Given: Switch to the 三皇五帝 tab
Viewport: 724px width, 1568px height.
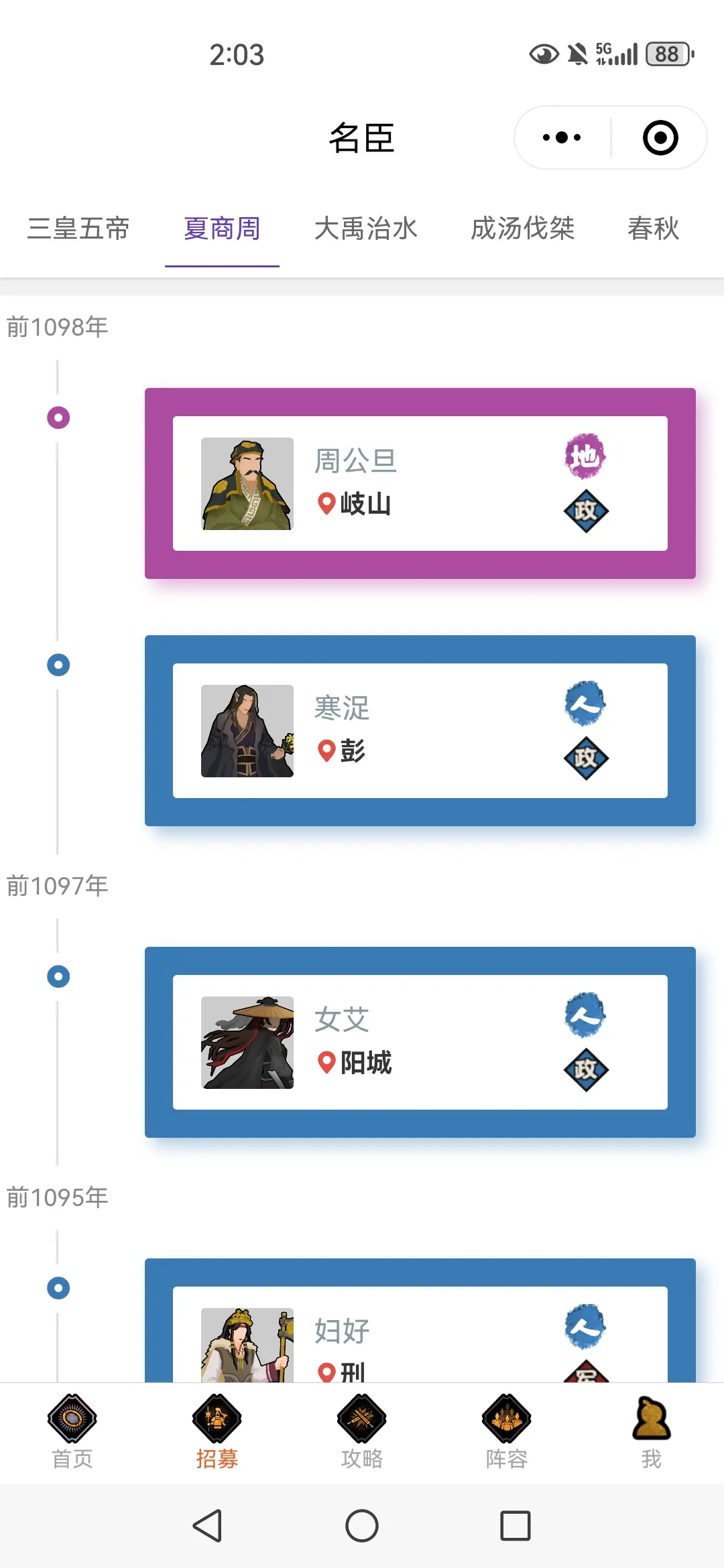Looking at the screenshot, I should (78, 228).
